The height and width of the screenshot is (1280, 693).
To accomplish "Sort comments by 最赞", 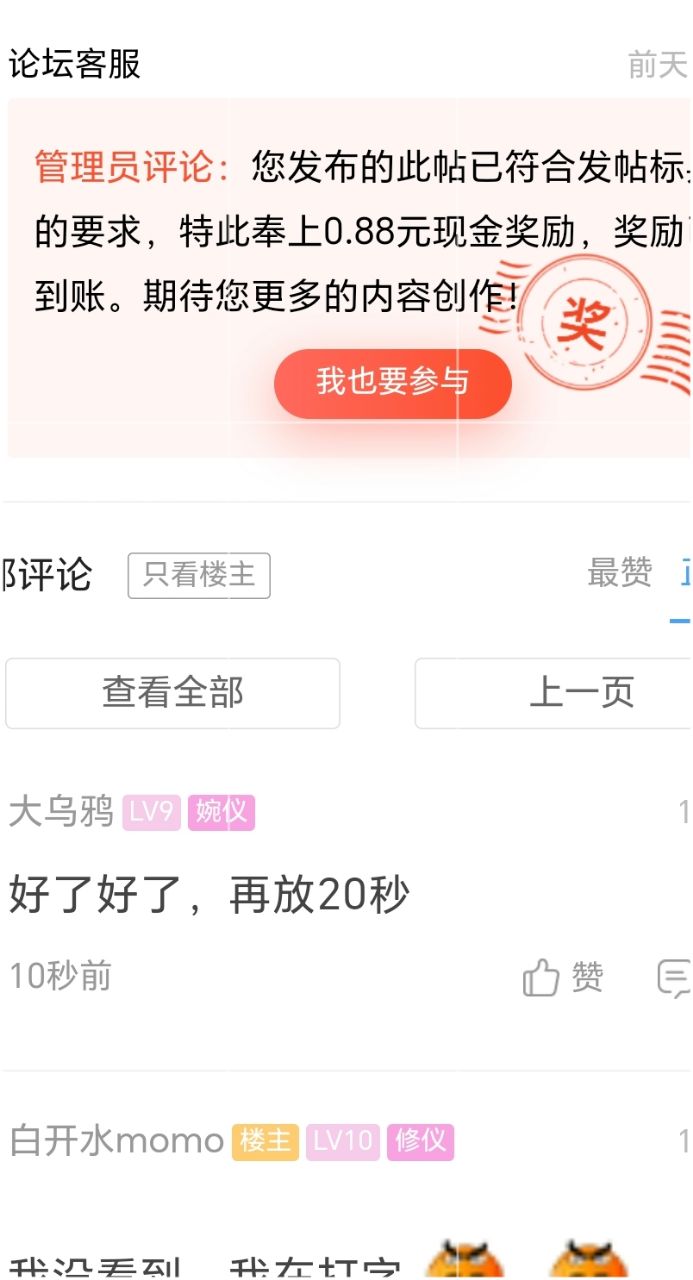I will (619, 573).
